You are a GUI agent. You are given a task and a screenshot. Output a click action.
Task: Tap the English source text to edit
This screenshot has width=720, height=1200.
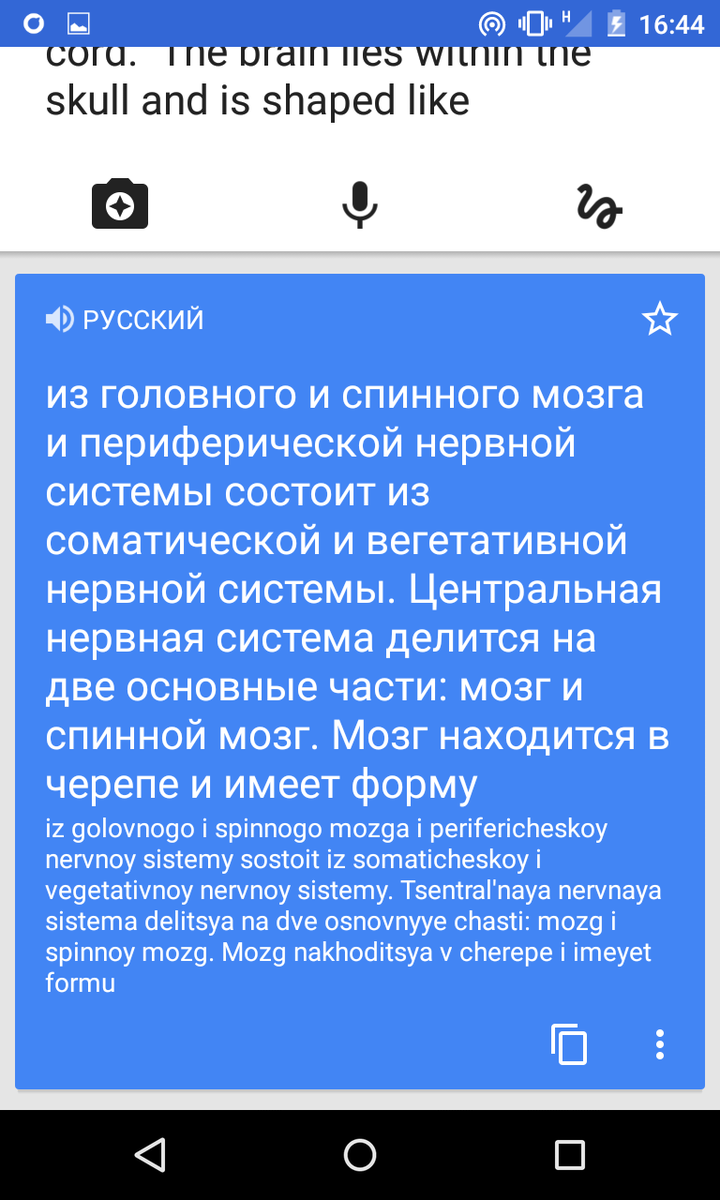click(x=320, y=82)
